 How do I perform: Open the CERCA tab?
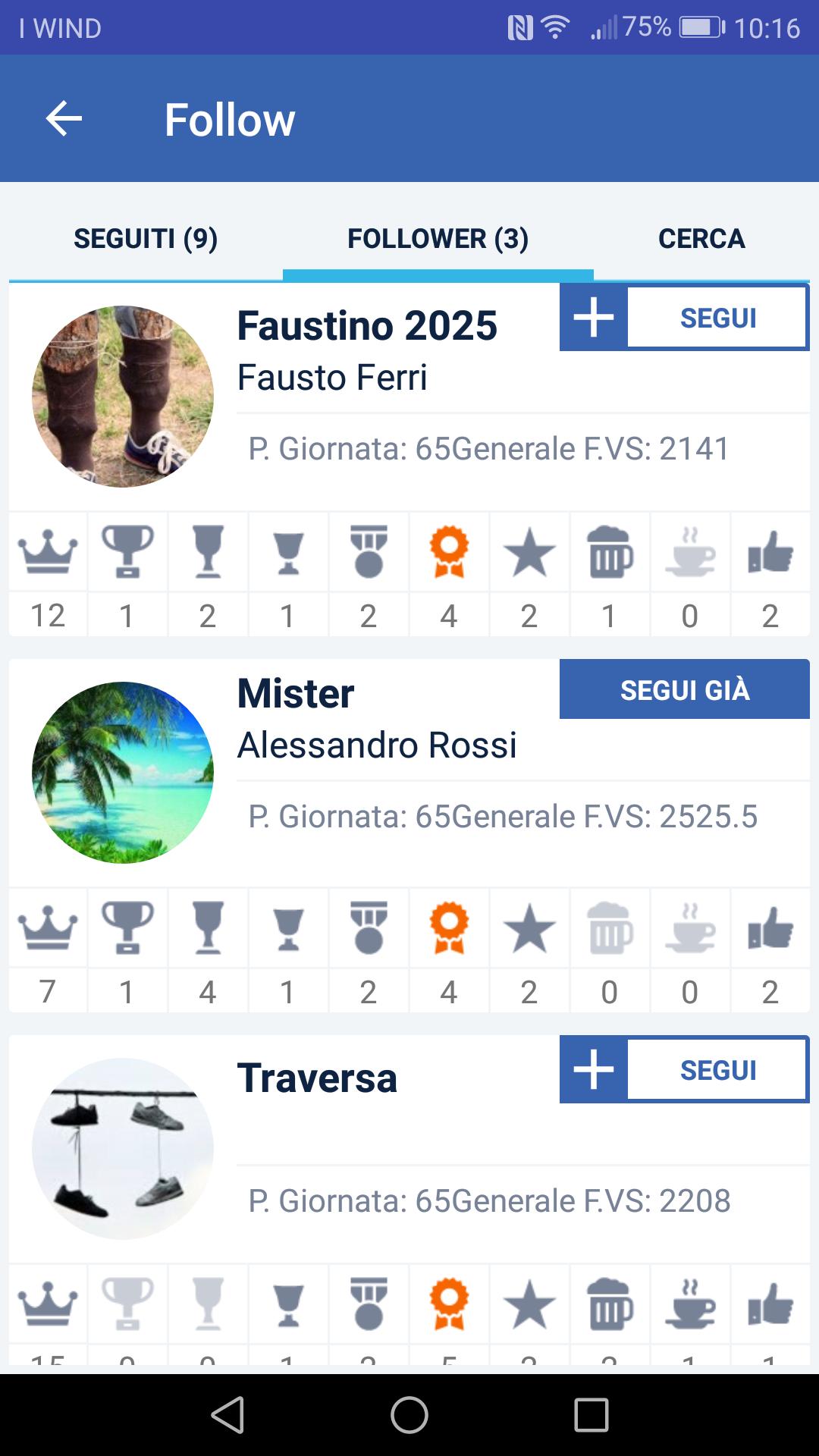pyautogui.click(x=701, y=239)
